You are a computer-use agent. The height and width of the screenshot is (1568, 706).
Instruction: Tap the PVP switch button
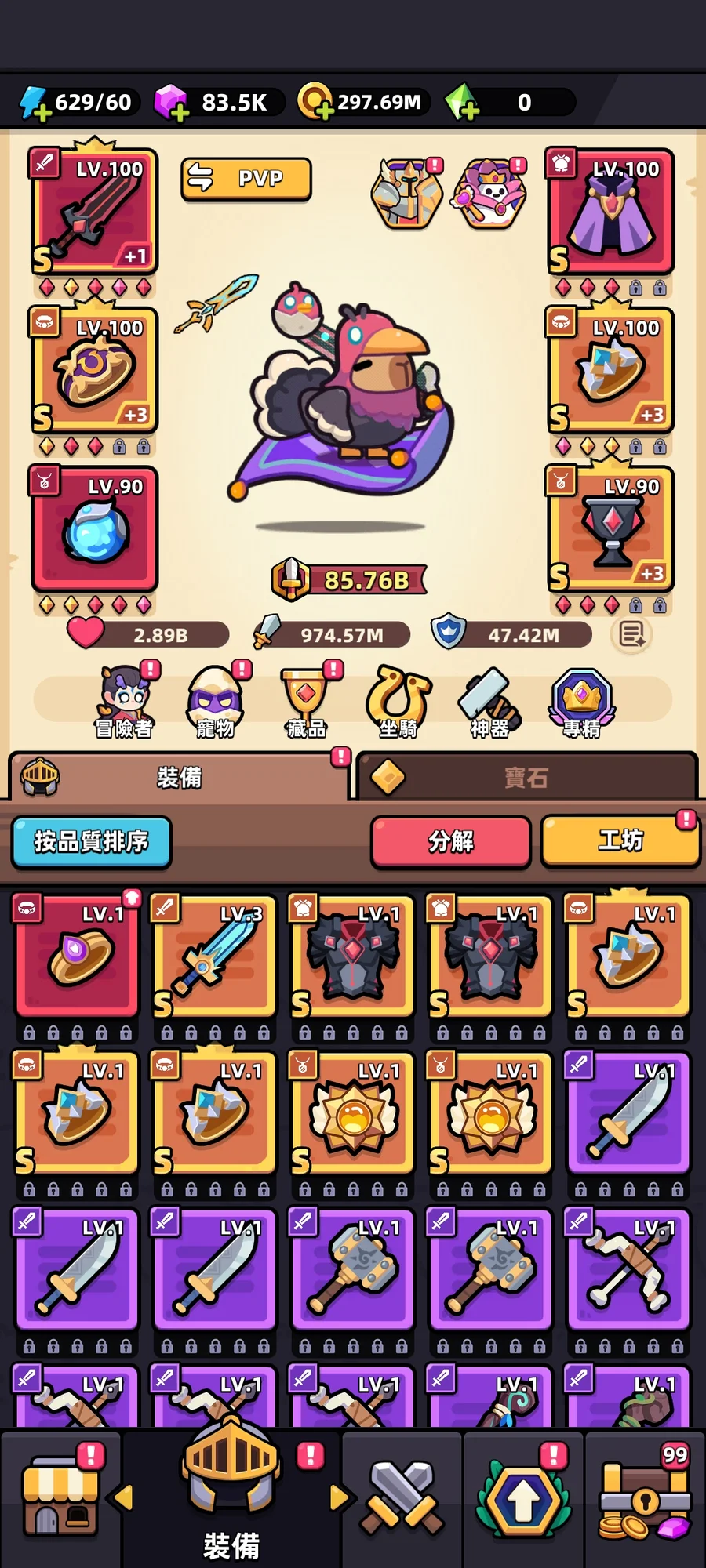(246, 179)
